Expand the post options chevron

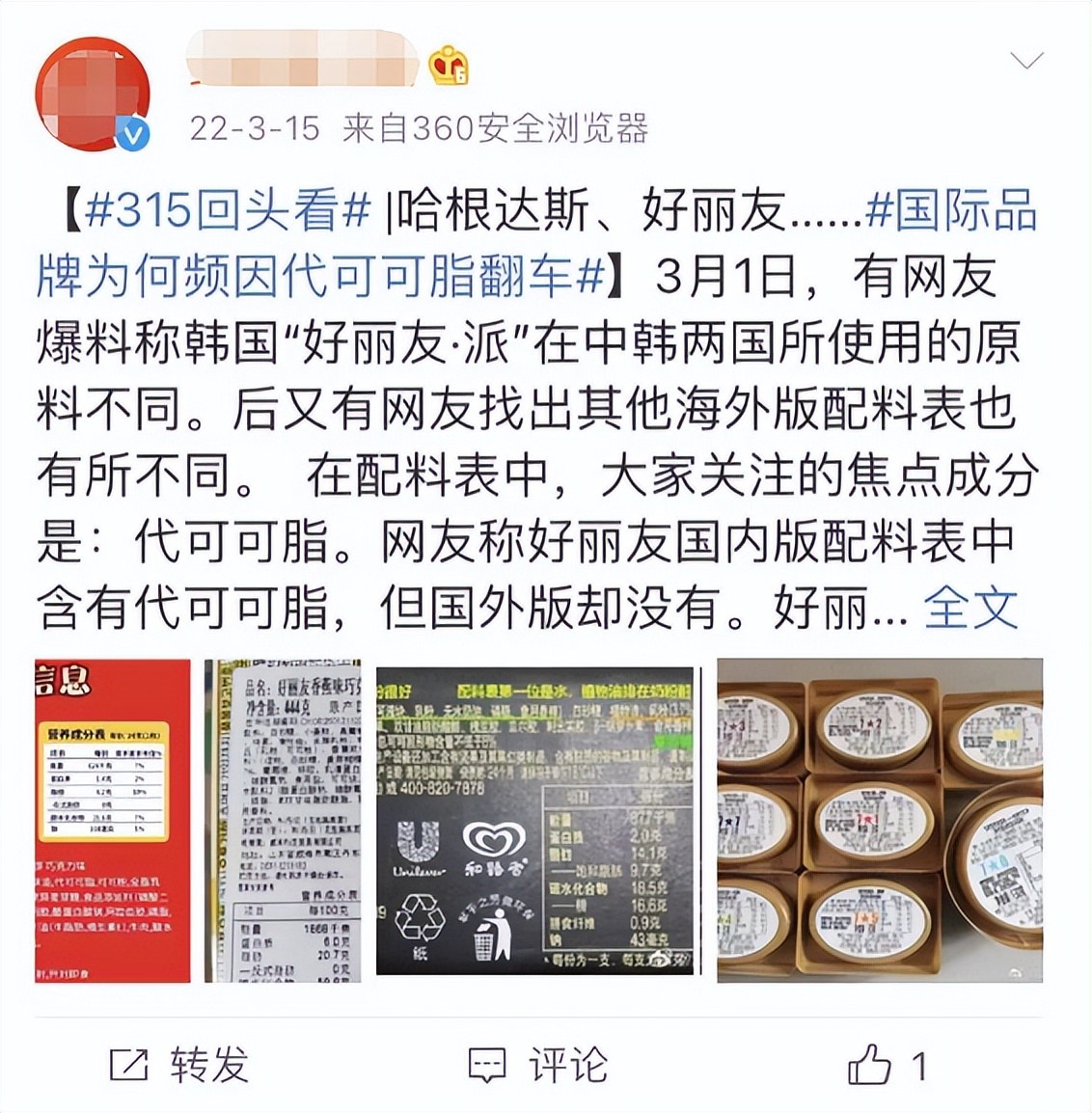click(1025, 62)
